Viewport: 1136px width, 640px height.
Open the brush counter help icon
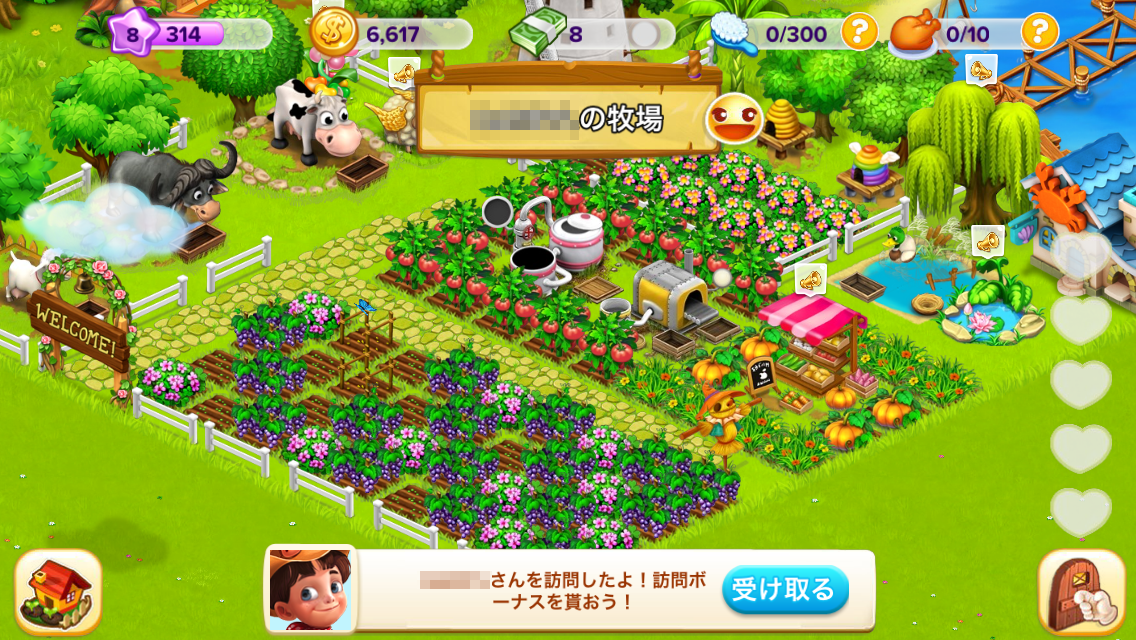(859, 33)
